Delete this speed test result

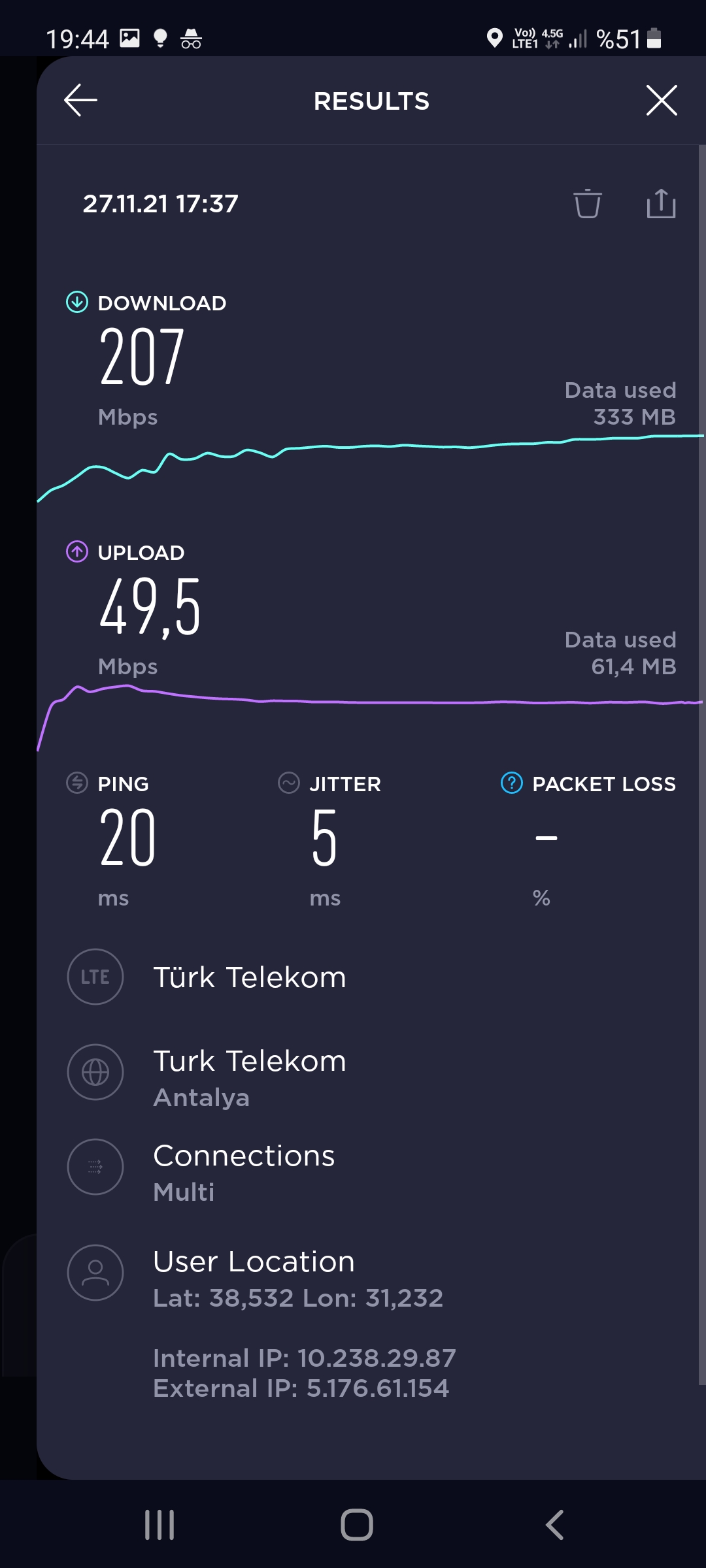[x=587, y=203]
